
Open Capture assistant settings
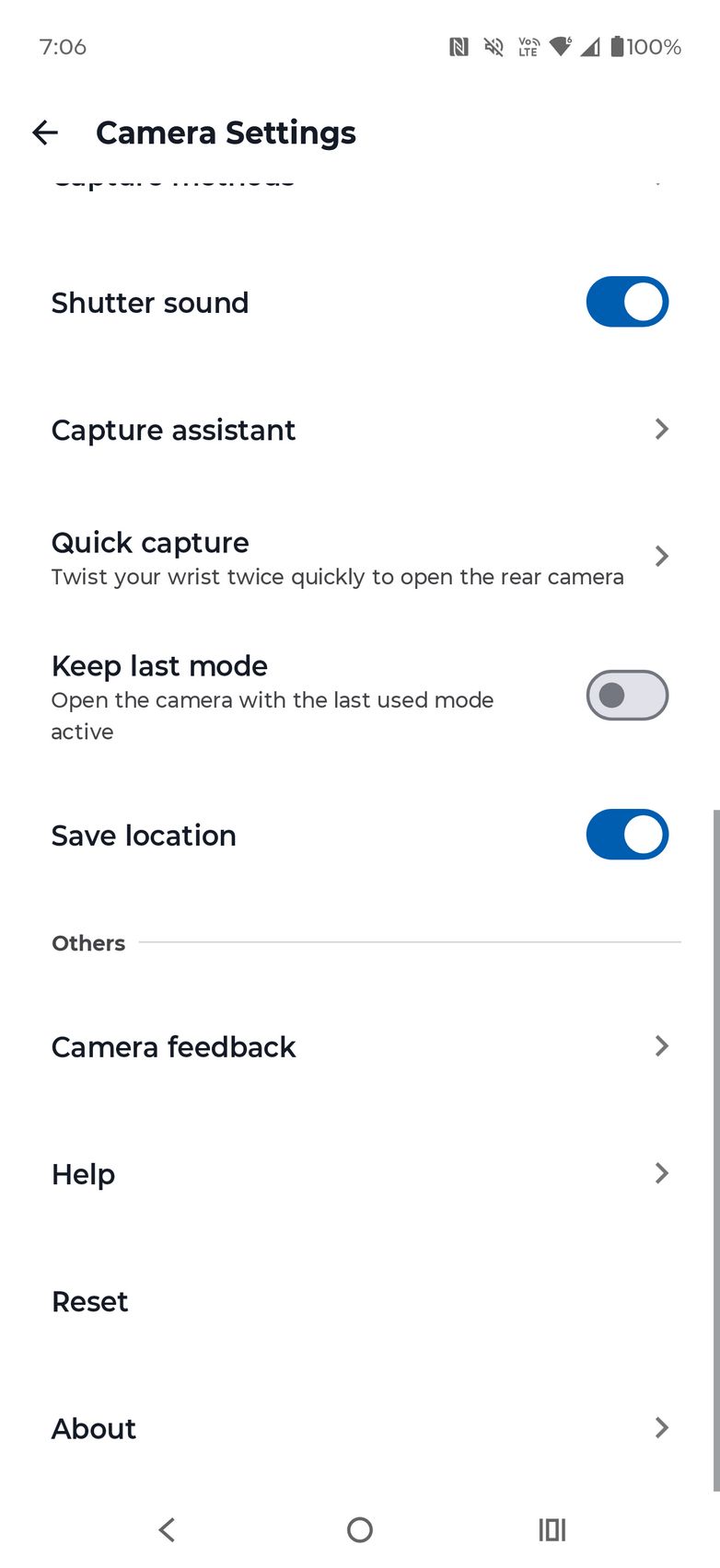click(x=359, y=430)
